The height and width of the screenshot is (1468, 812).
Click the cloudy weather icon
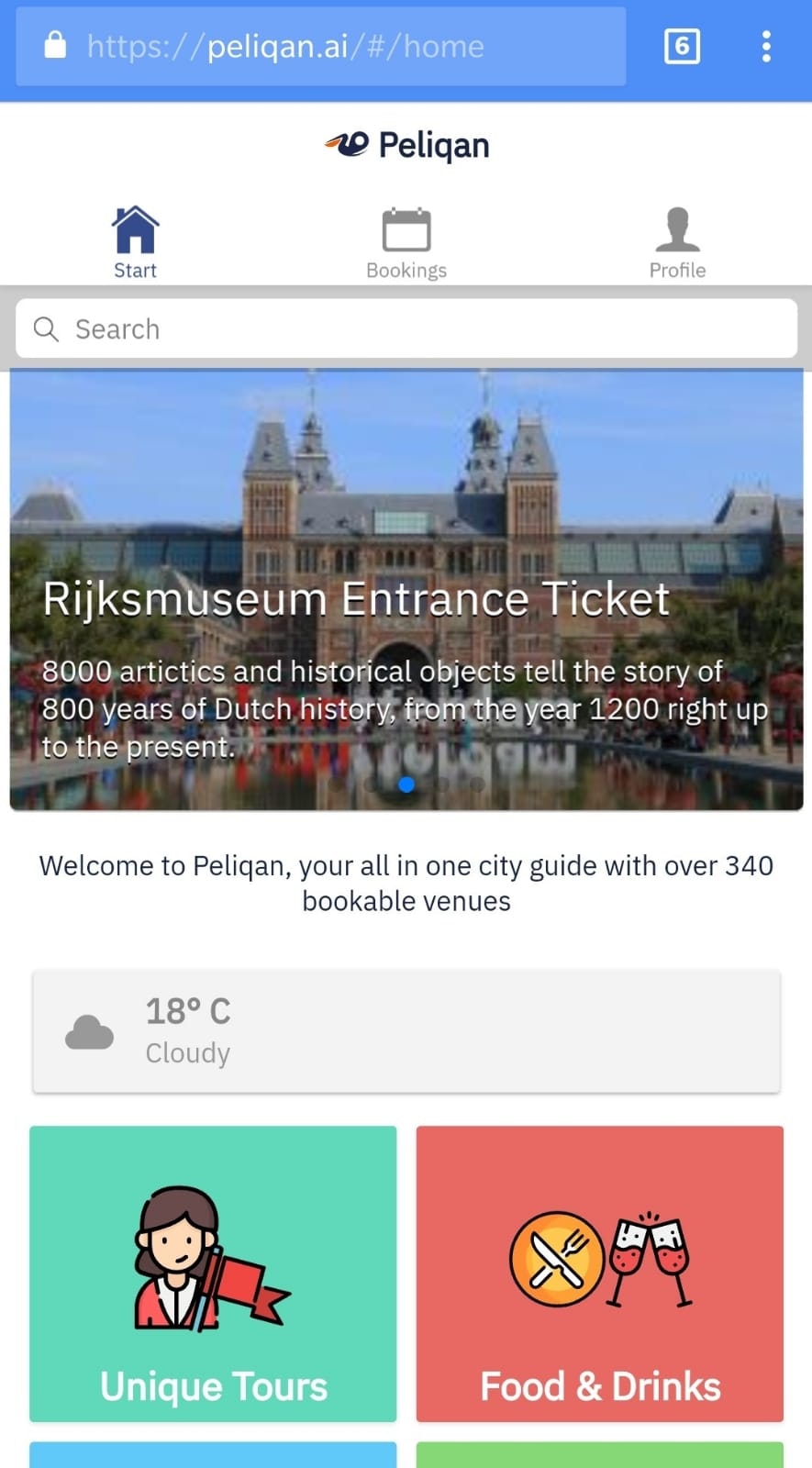88,1030
